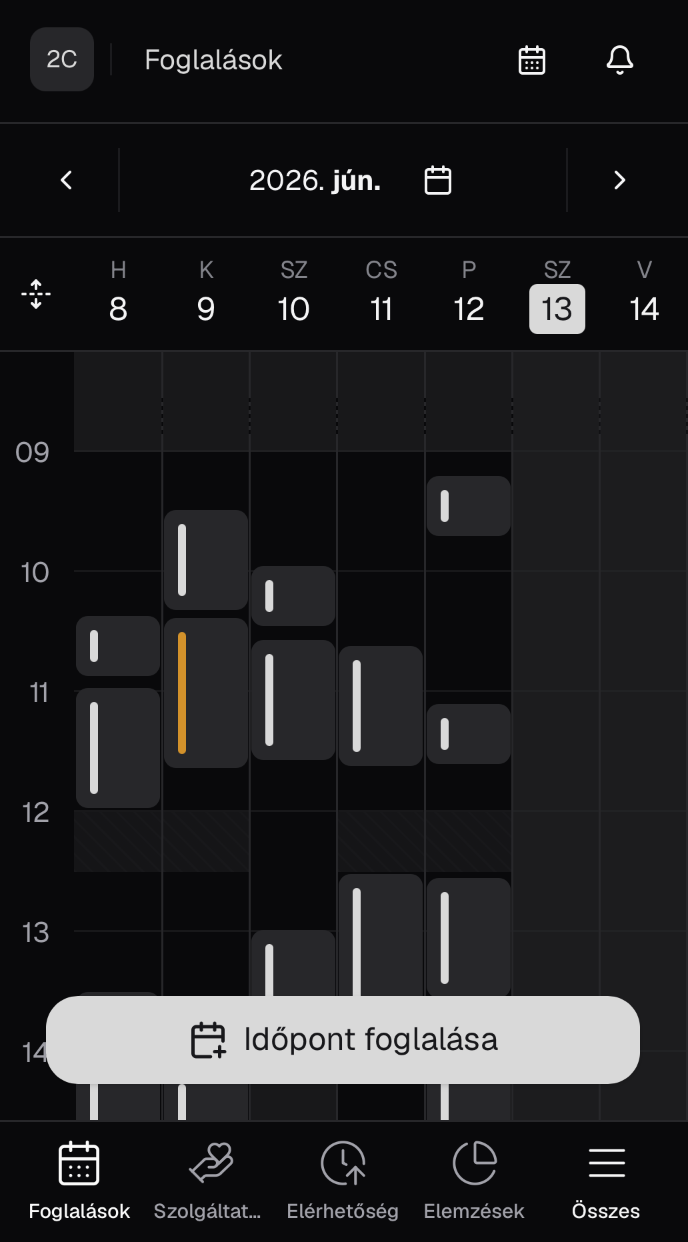This screenshot has width=688, height=1242.
Task: Select Friday the 12th
Action: click(x=469, y=294)
